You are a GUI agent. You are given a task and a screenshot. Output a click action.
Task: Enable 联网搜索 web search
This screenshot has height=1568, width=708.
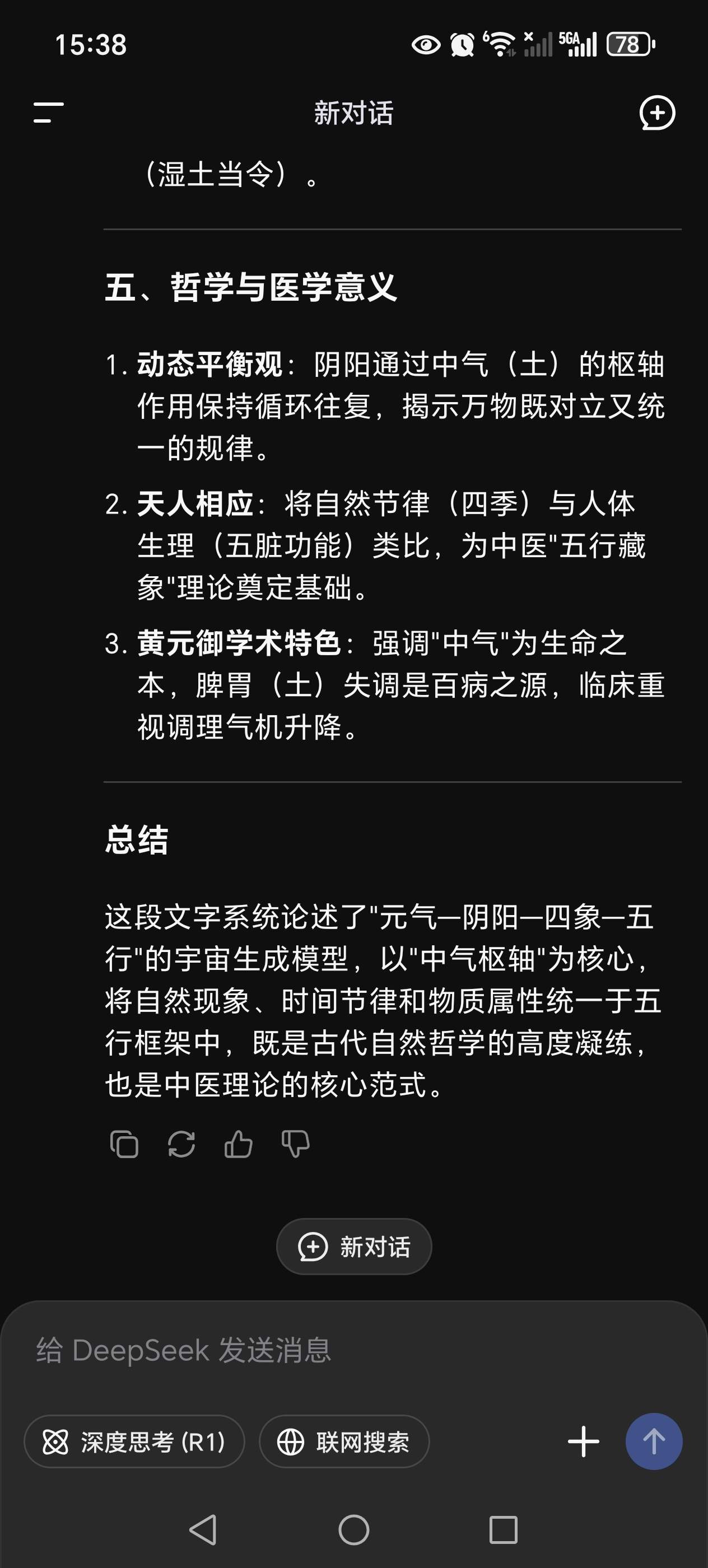pyautogui.click(x=344, y=1441)
